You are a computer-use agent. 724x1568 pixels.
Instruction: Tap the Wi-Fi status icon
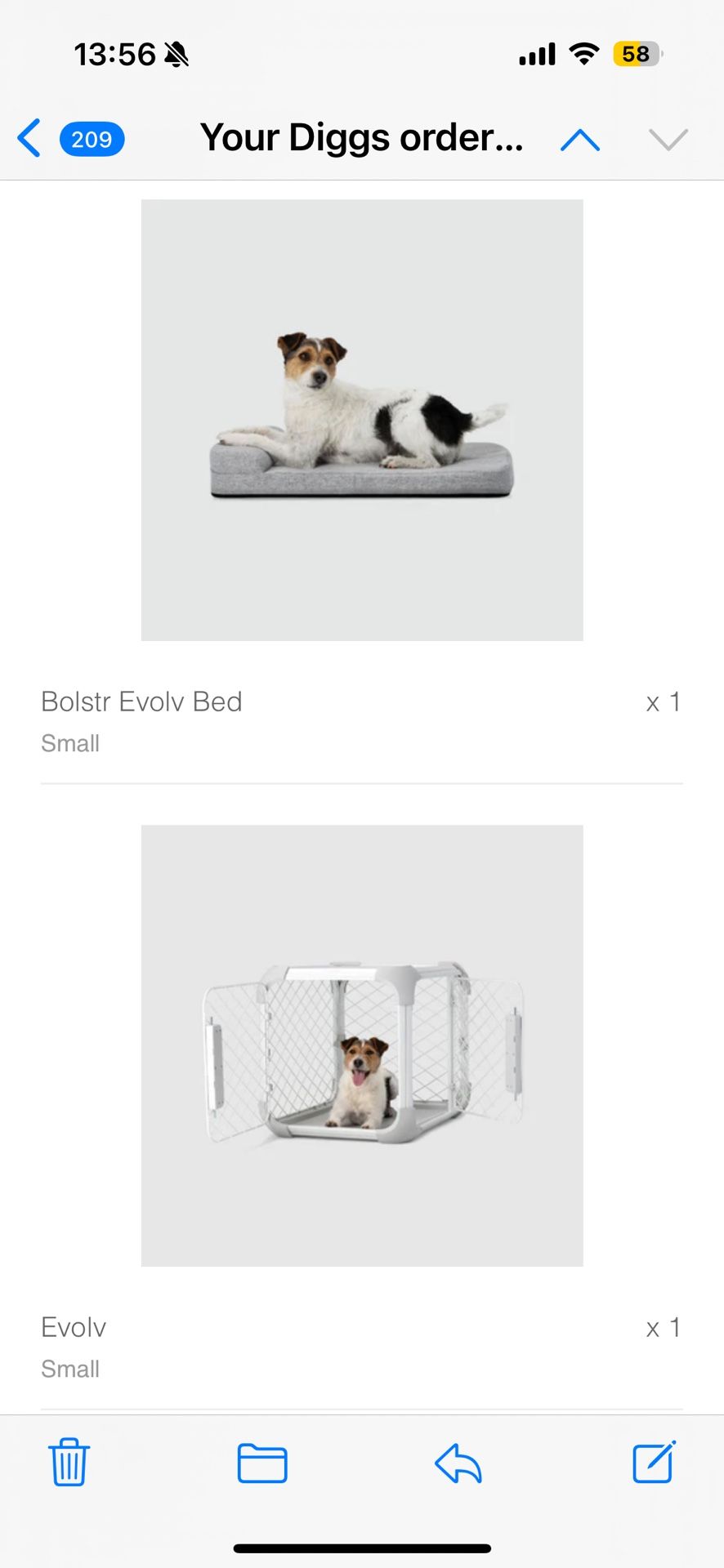pos(582,53)
